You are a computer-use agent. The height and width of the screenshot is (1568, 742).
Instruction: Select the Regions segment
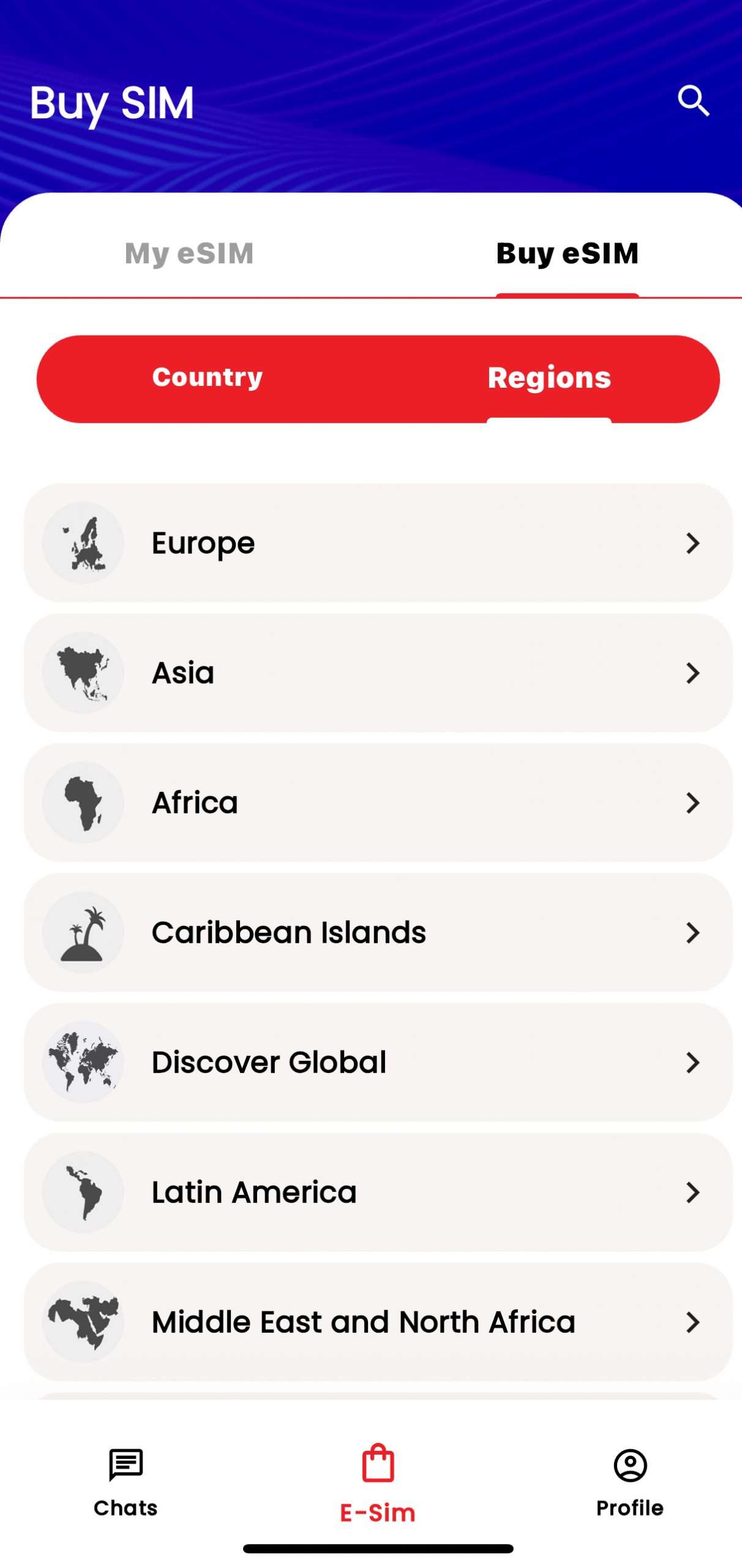[549, 377]
